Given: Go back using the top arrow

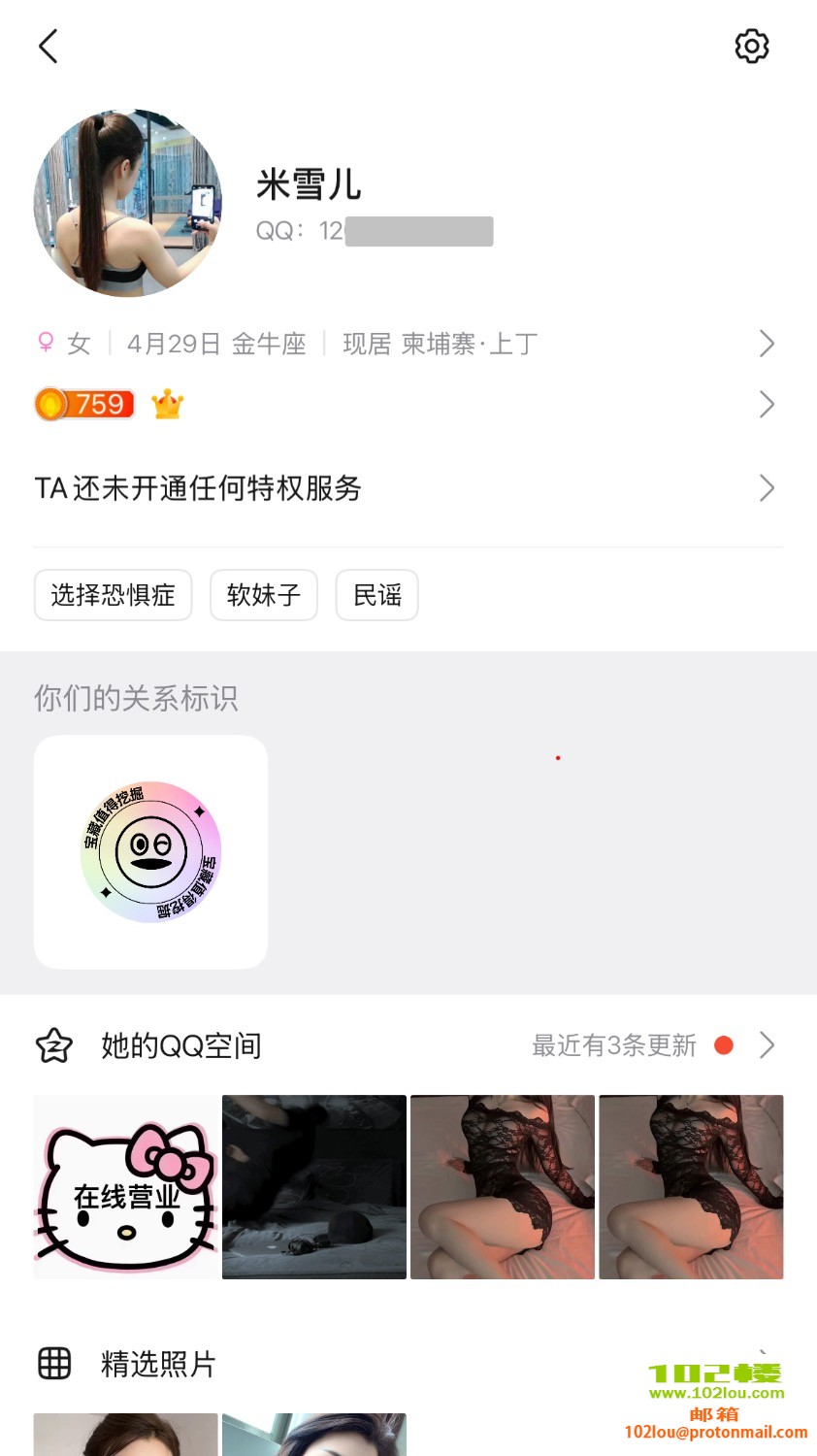Looking at the screenshot, I should [x=49, y=46].
